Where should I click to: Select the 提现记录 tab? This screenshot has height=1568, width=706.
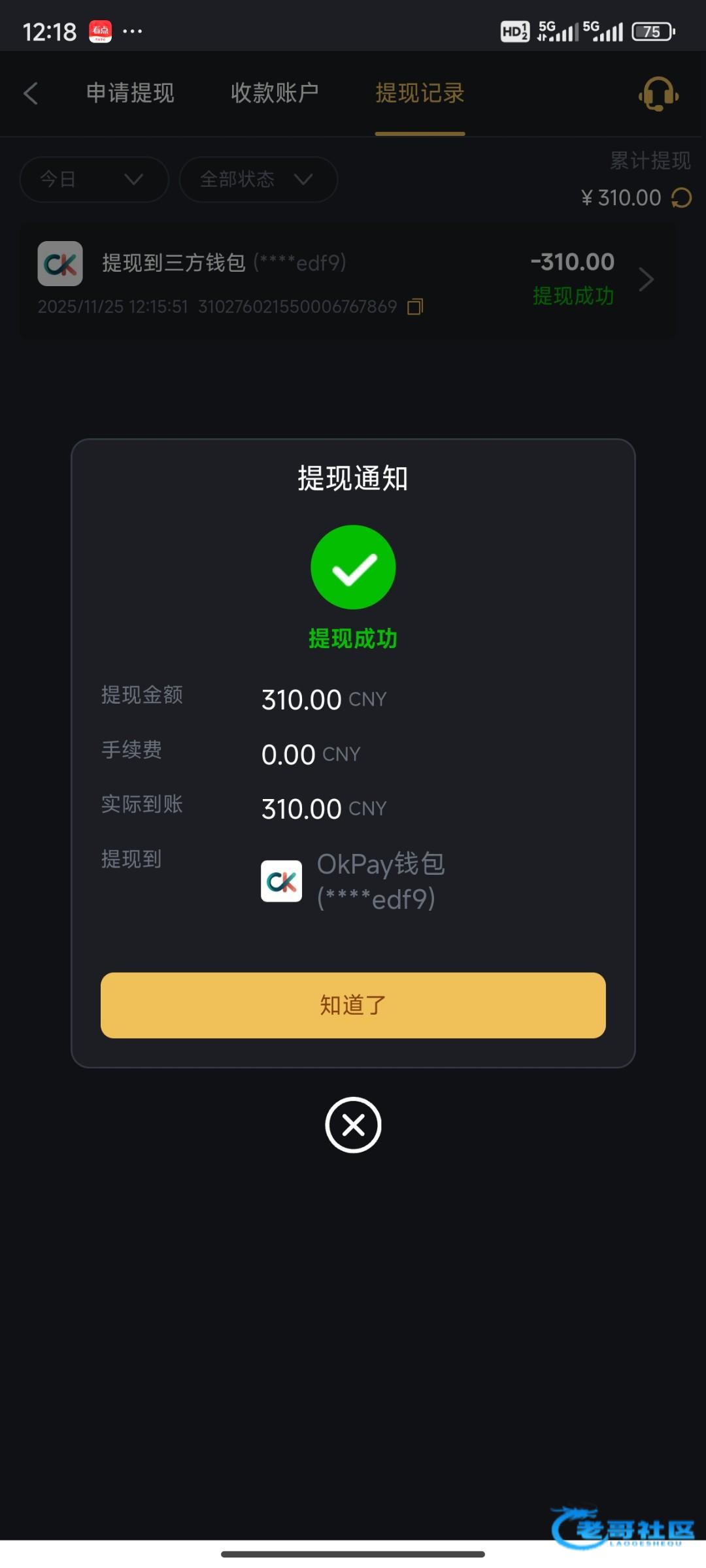[x=420, y=93]
